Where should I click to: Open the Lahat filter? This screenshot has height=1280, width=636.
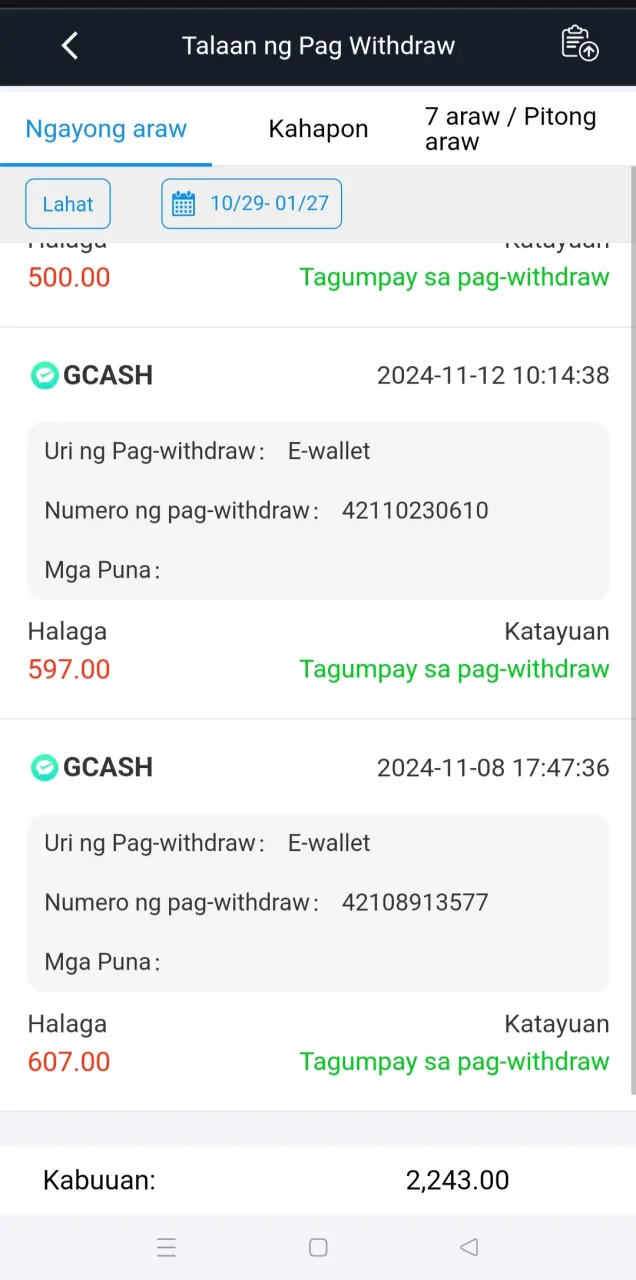click(68, 204)
